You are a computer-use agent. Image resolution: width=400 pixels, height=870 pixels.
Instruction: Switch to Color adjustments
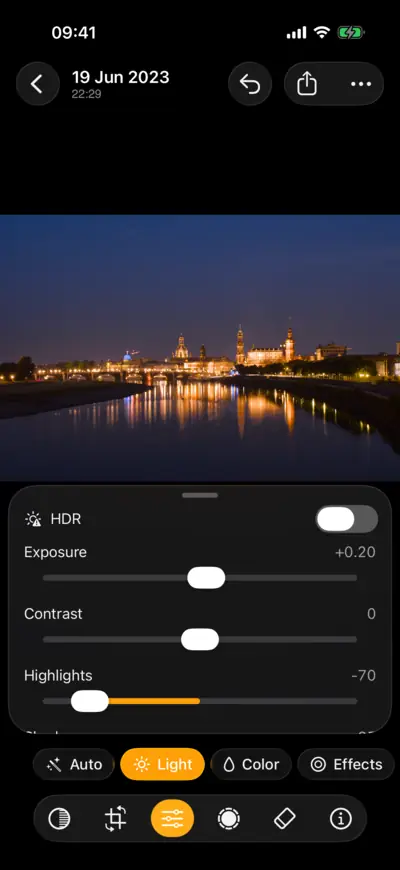tap(251, 764)
